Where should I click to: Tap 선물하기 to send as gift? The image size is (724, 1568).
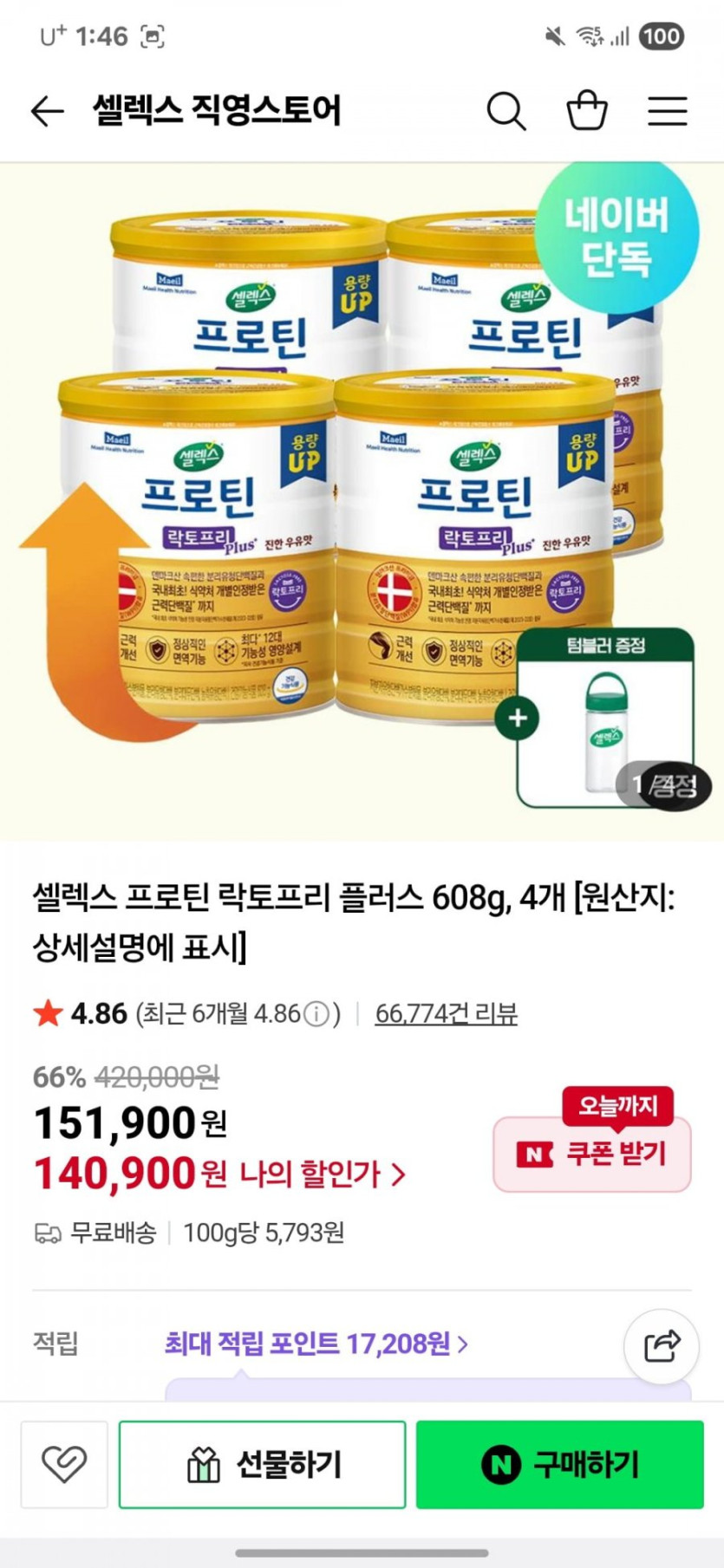pos(262,1464)
